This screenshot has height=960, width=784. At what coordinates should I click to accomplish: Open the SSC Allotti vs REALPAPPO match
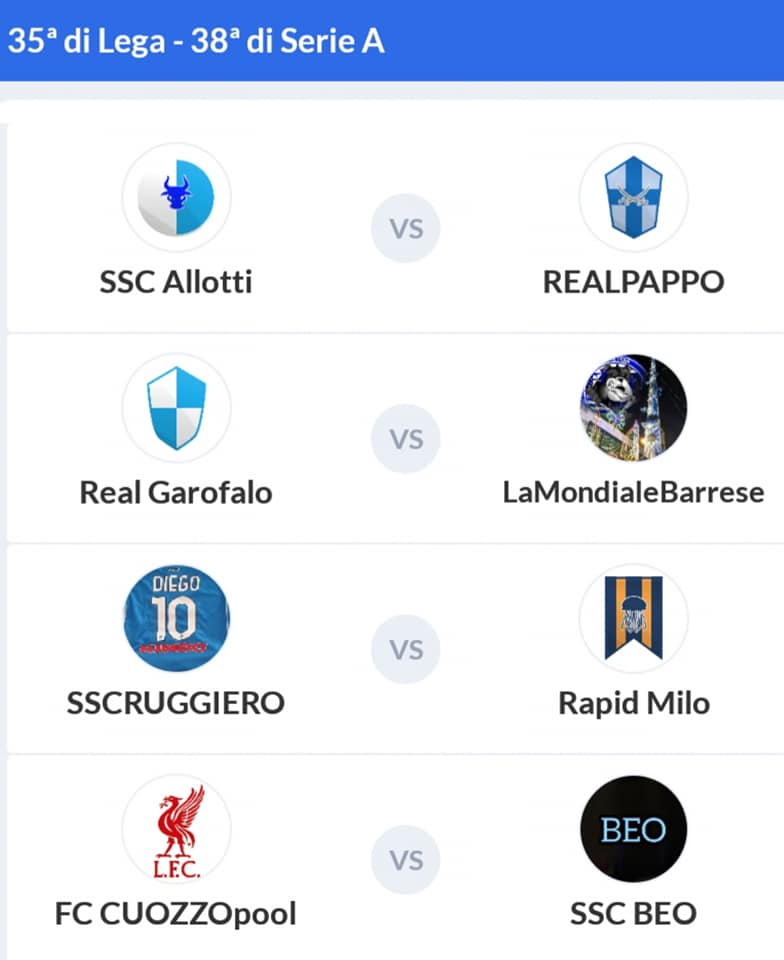405,228
